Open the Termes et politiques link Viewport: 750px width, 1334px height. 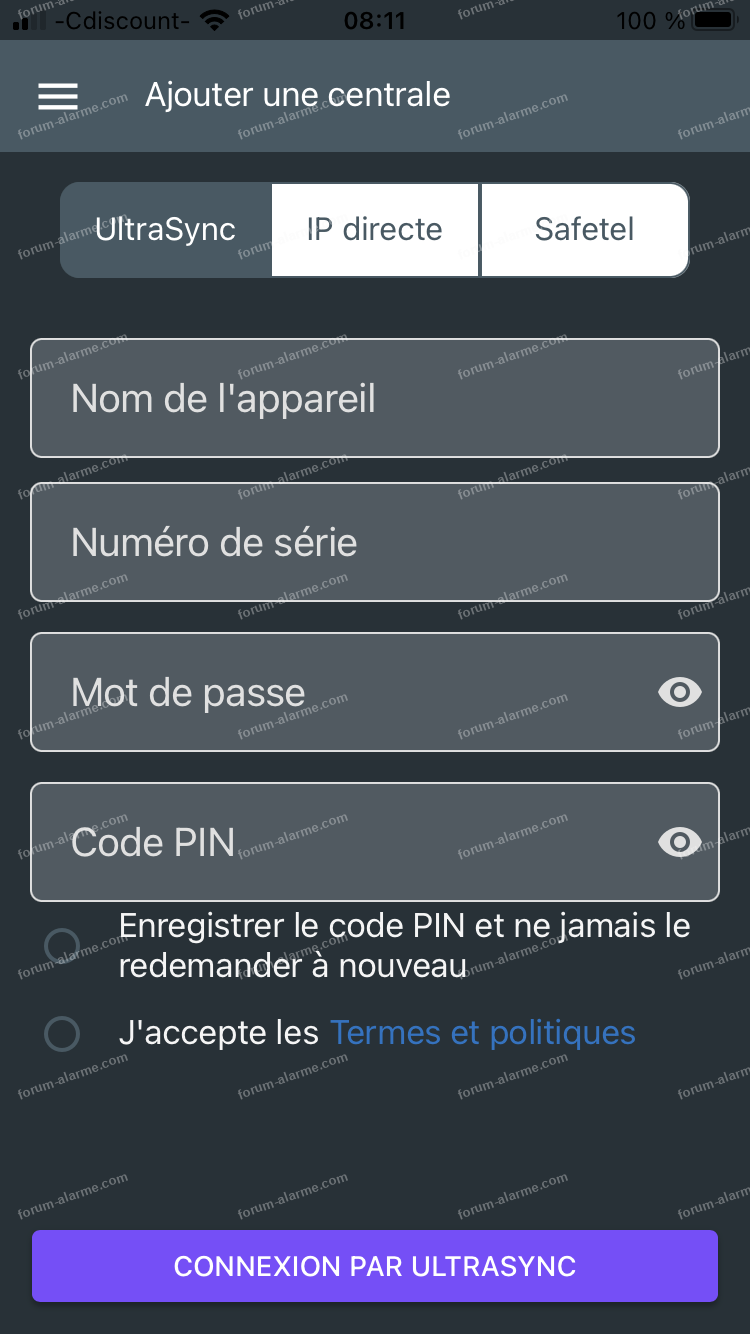tap(483, 1032)
